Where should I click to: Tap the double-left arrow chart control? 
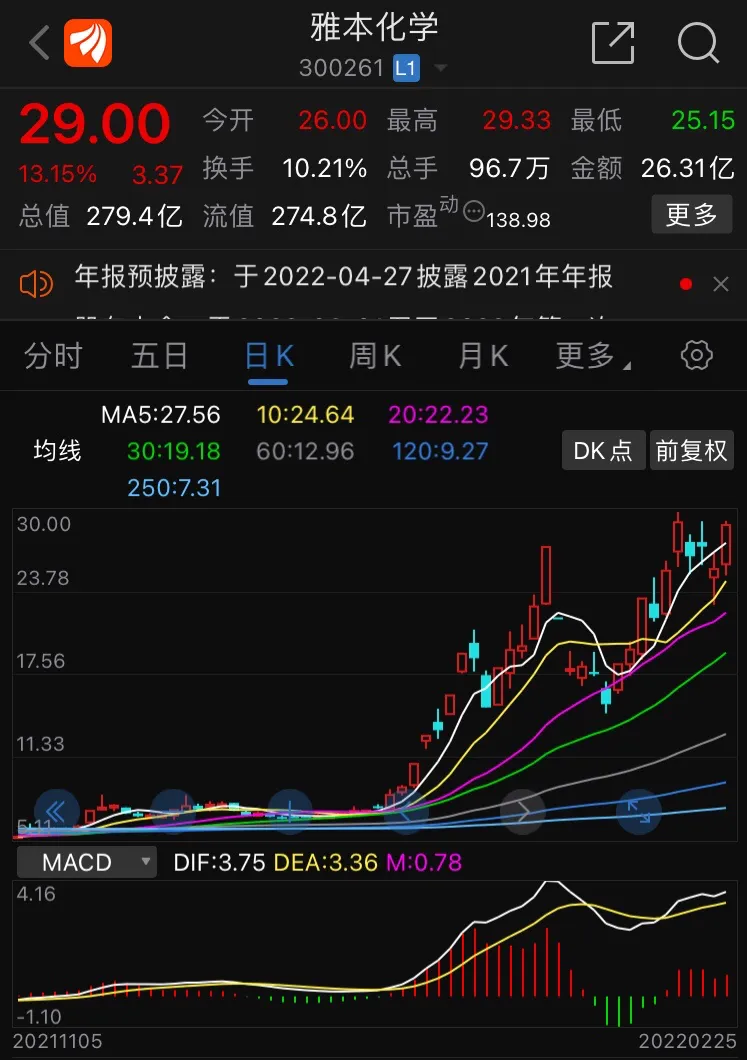pos(57,811)
